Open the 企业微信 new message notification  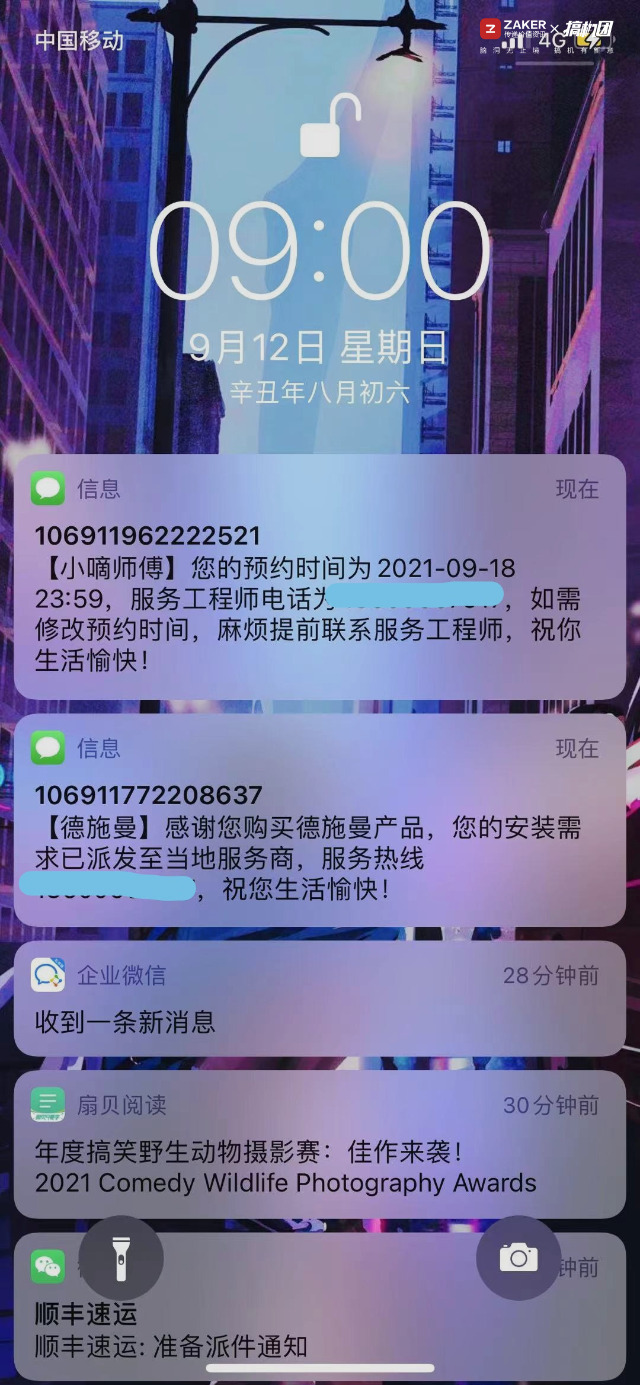click(320, 998)
